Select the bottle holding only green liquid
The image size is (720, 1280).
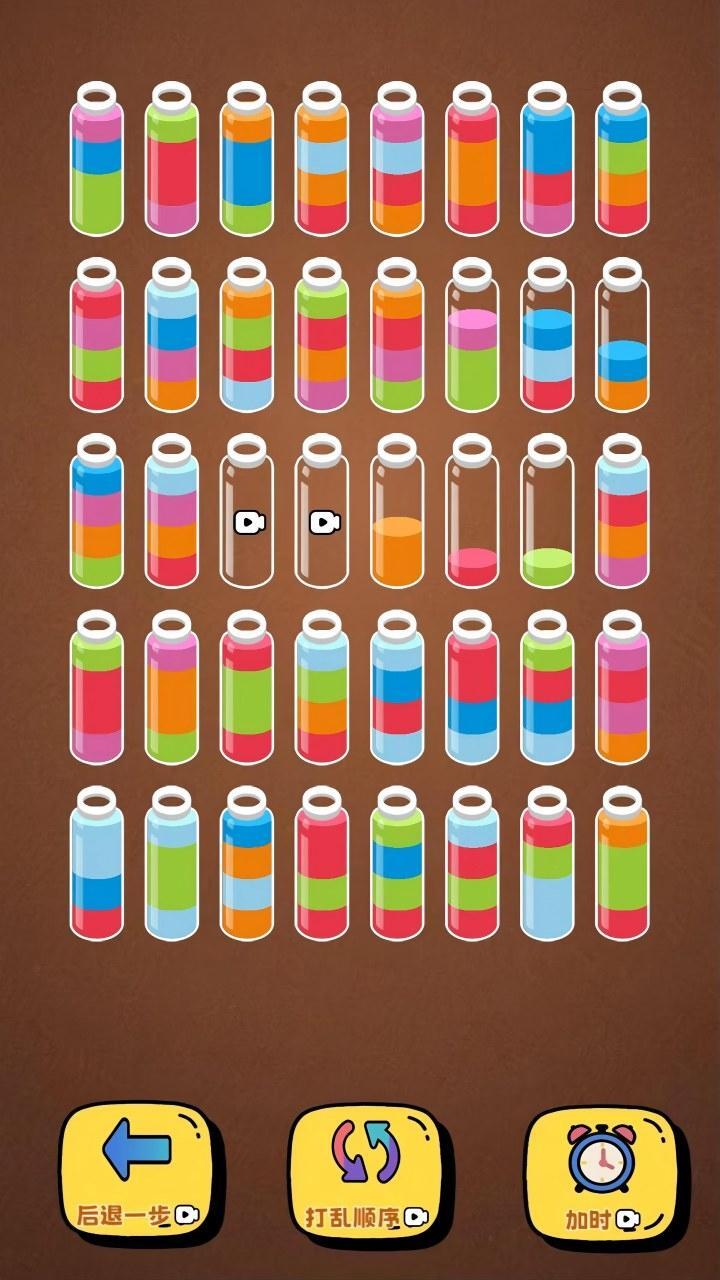click(547, 511)
